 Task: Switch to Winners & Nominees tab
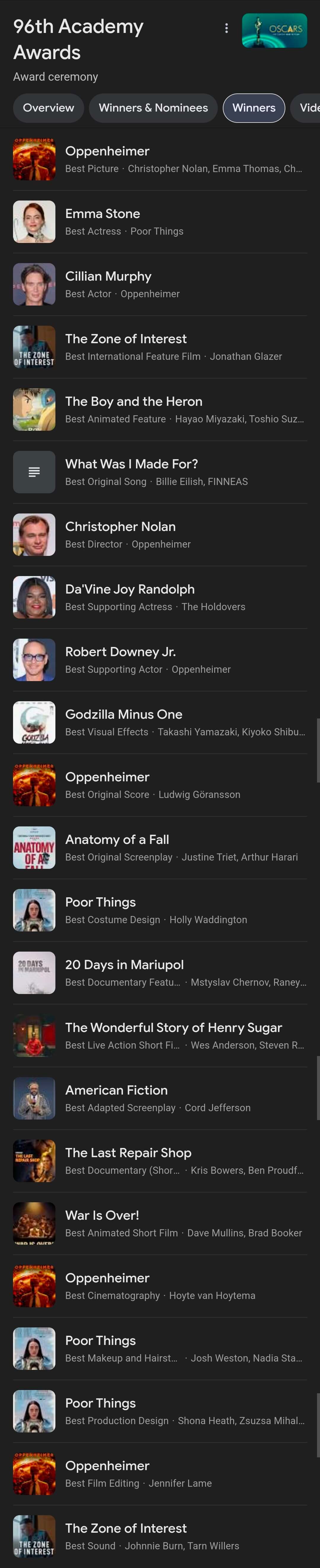click(153, 108)
